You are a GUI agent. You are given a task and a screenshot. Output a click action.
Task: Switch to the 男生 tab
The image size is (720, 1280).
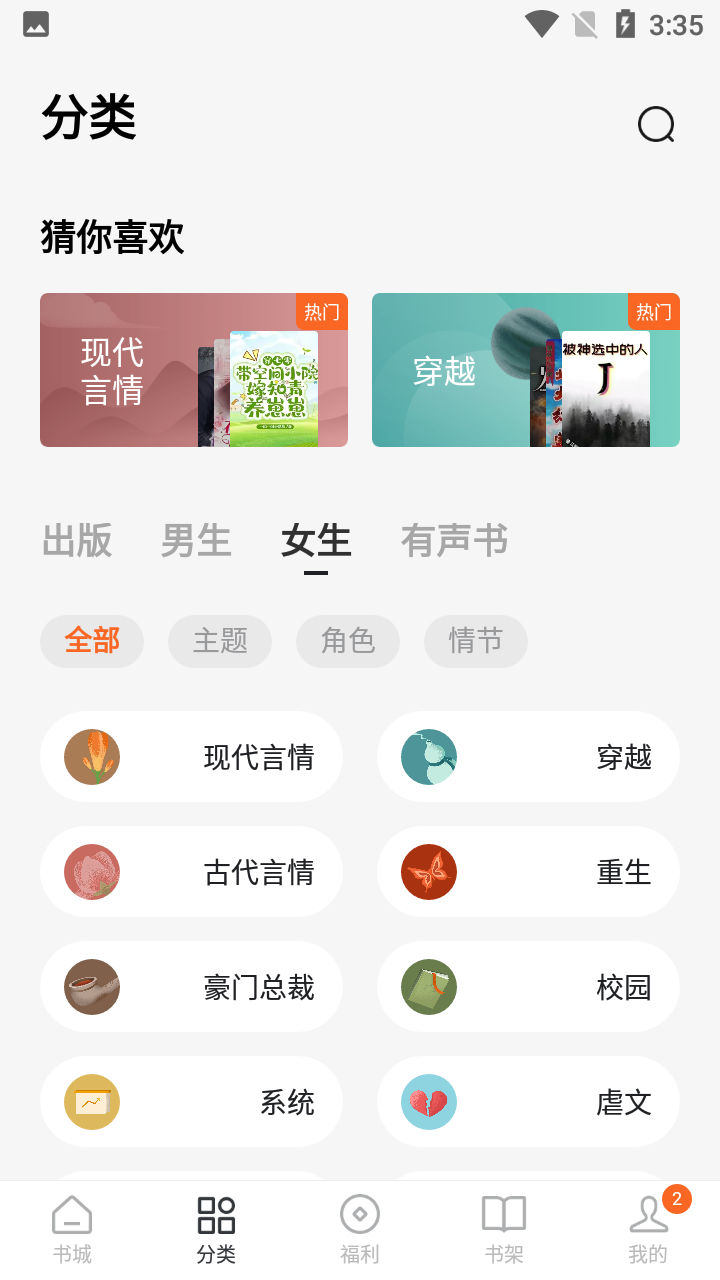[x=196, y=541]
